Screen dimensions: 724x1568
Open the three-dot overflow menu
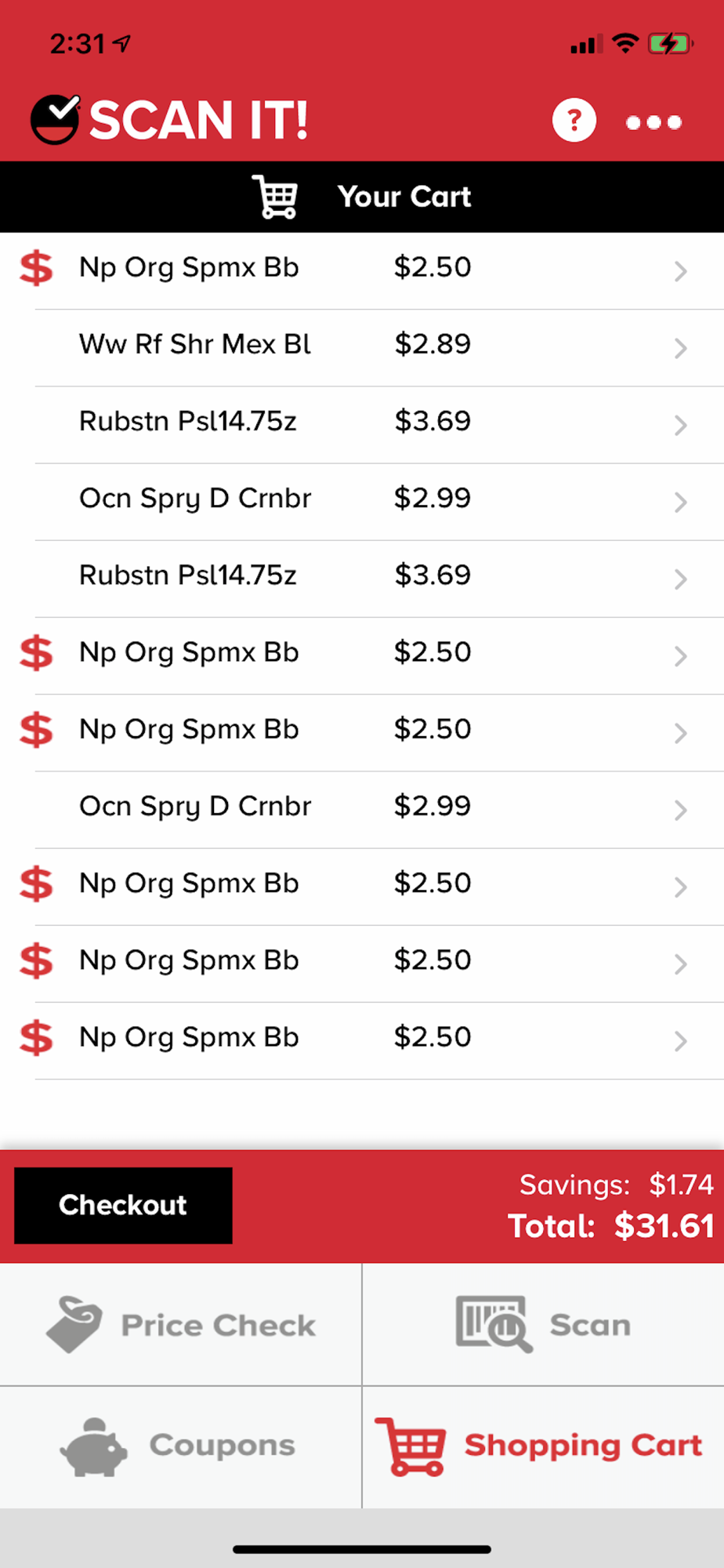point(653,122)
